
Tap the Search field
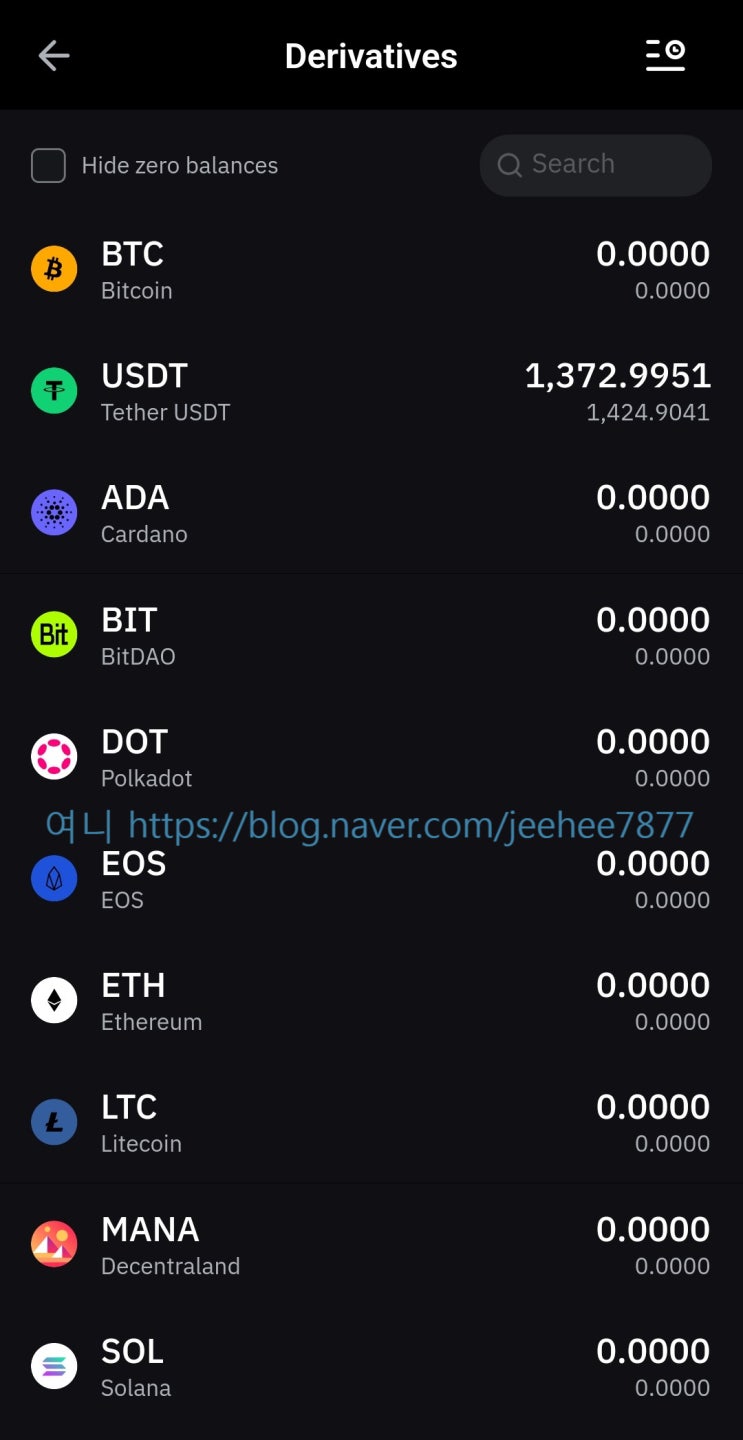[596, 165]
